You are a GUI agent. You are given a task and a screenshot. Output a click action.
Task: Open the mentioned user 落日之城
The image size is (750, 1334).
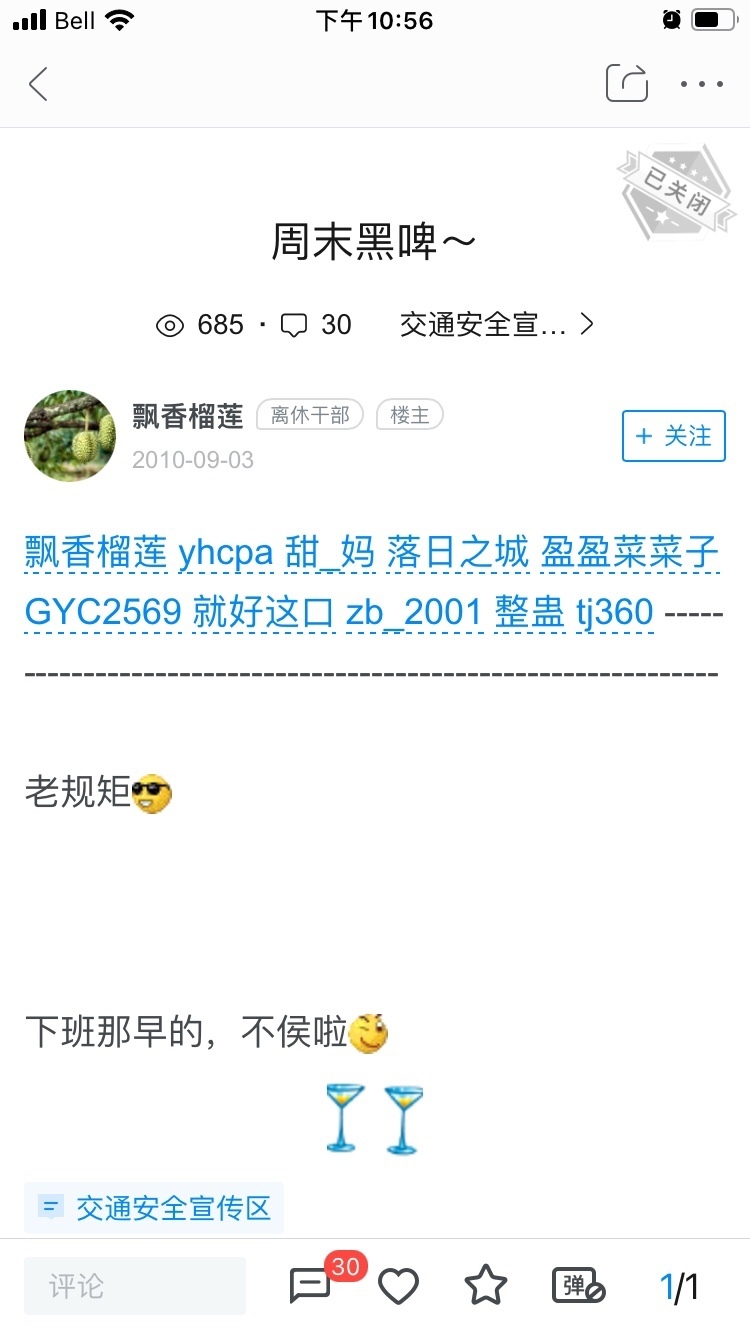click(457, 553)
